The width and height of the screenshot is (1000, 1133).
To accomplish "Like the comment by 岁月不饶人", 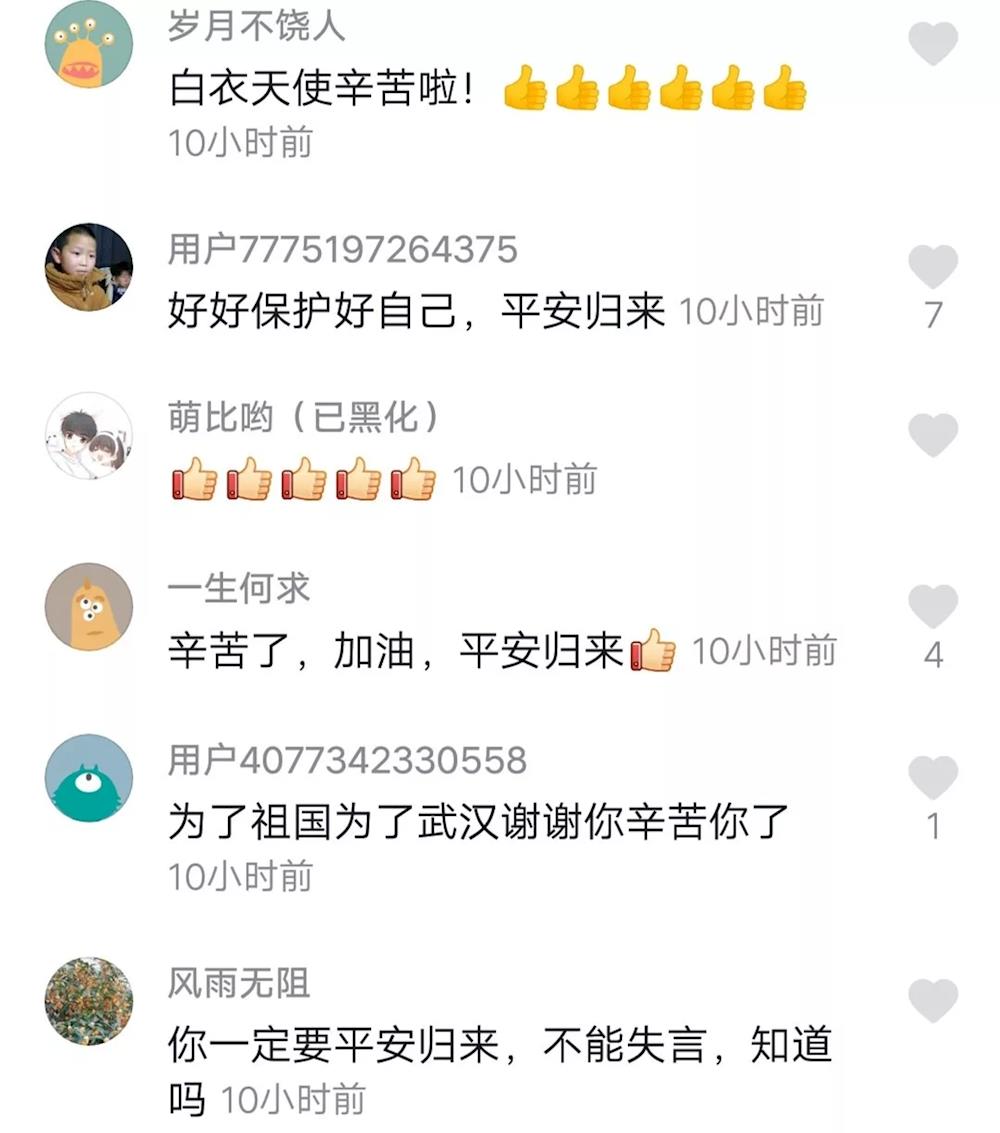I will pos(932,44).
